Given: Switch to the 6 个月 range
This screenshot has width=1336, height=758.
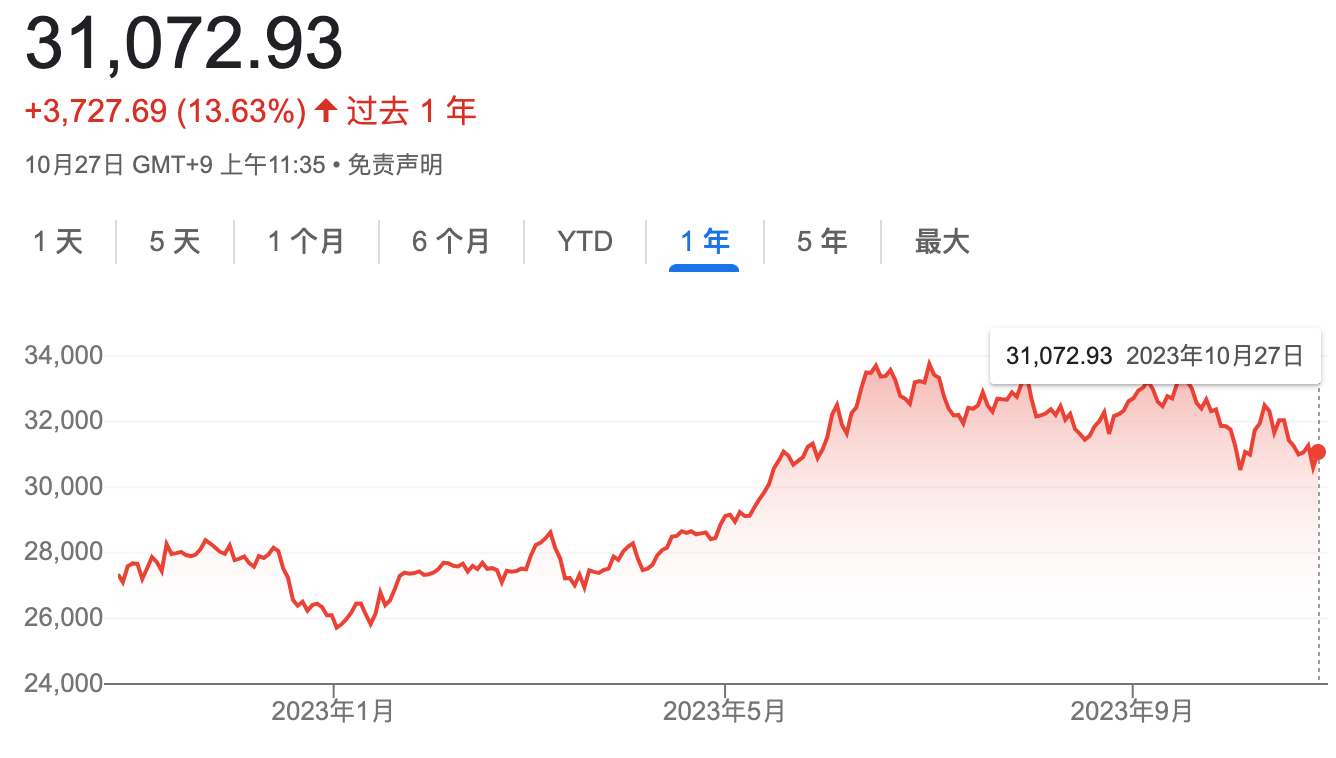Looking at the screenshot, I should pyautogui.click(x=451, y=242).
